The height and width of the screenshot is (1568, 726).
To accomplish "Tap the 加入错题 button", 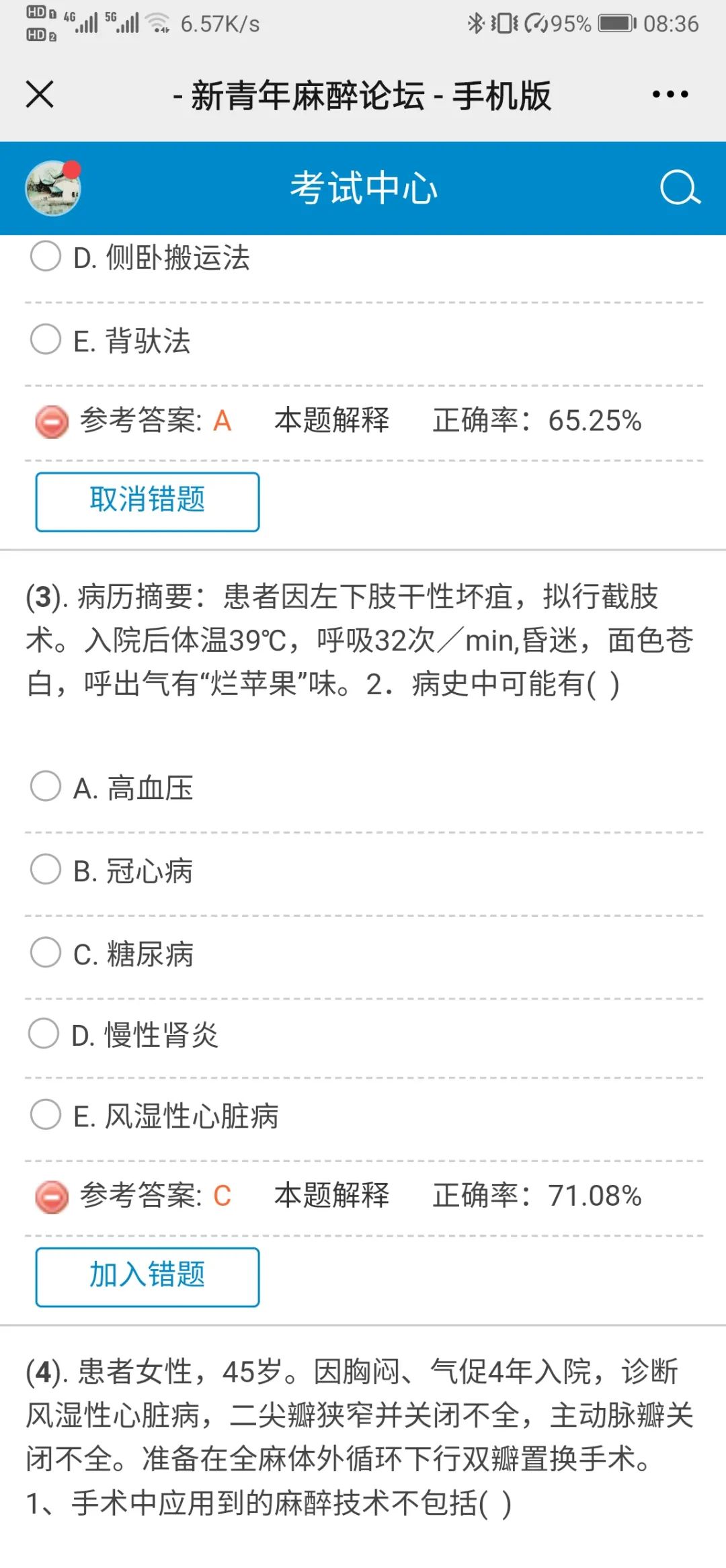I will (x=147, y=1276).
